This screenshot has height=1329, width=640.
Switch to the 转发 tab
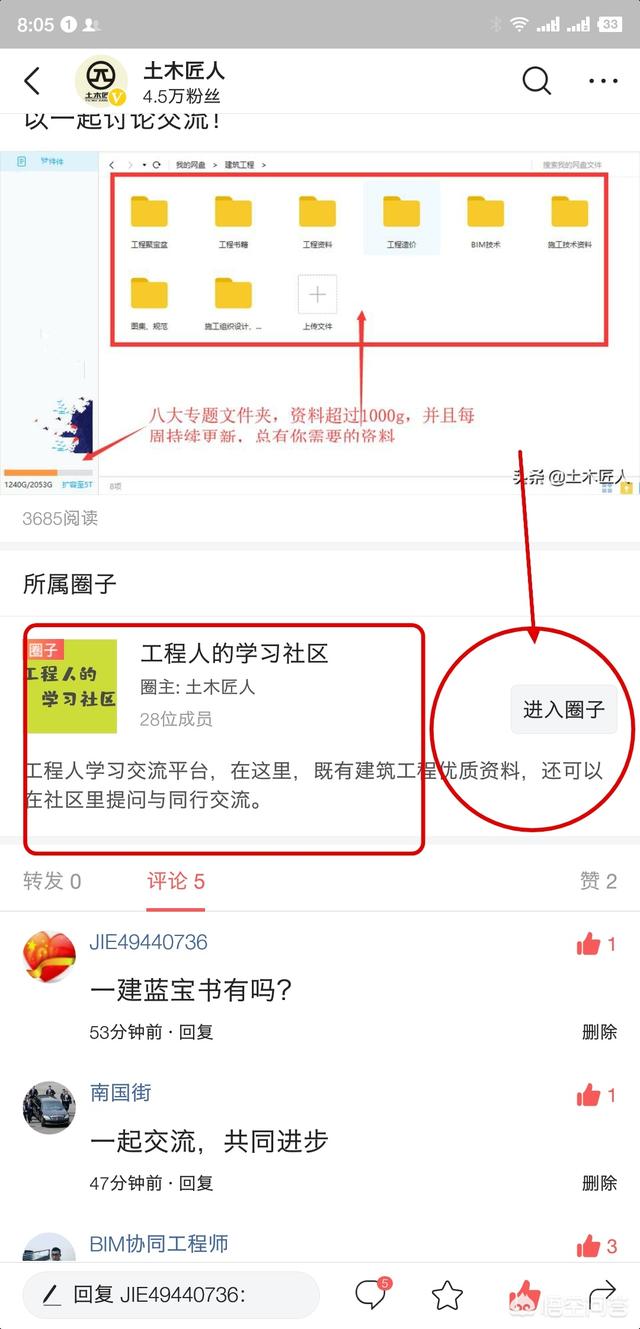click(x=52, y=881)
